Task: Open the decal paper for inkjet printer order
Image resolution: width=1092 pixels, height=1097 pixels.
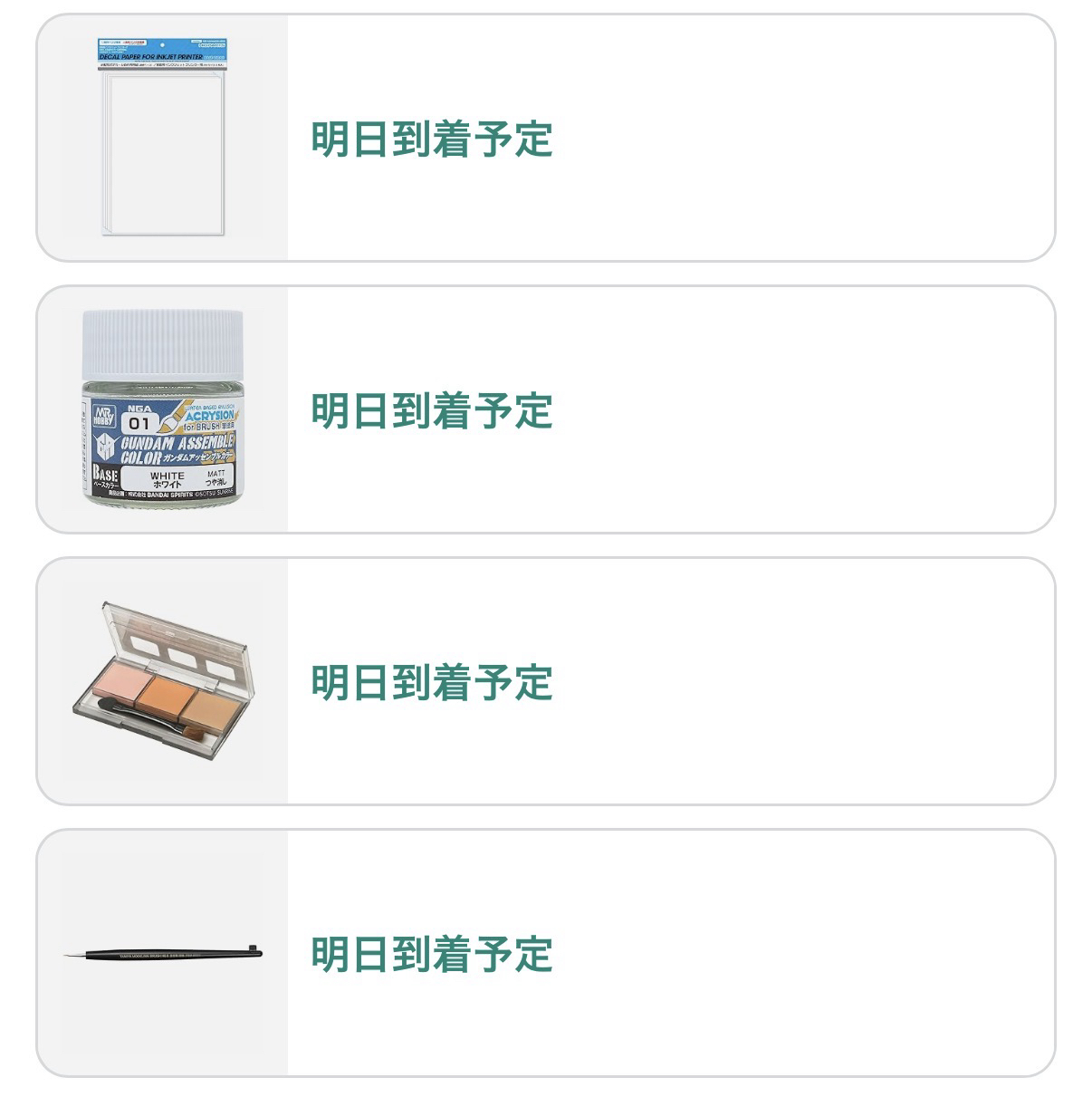Action: tap(545, 139)
